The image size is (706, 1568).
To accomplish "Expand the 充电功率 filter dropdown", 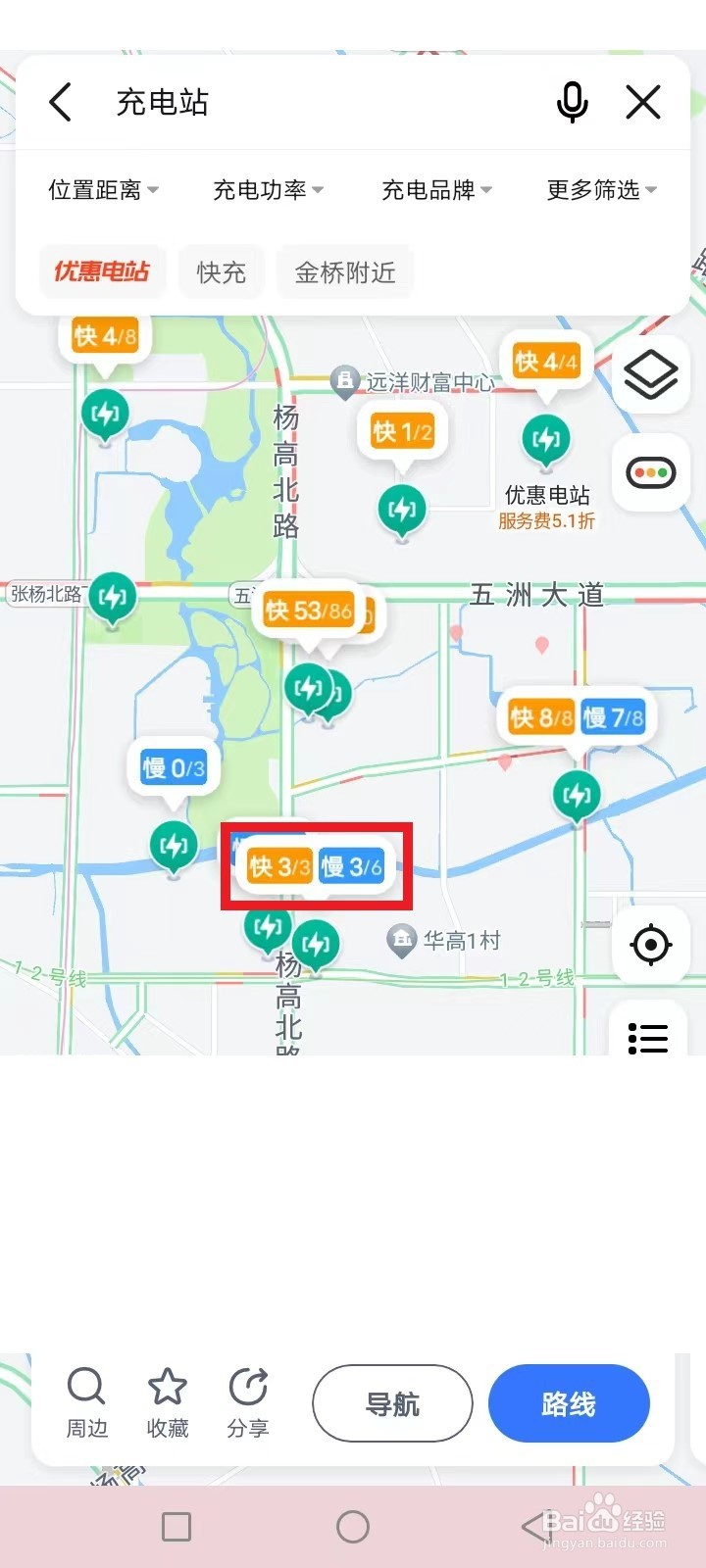I will [x=269, y=189].
